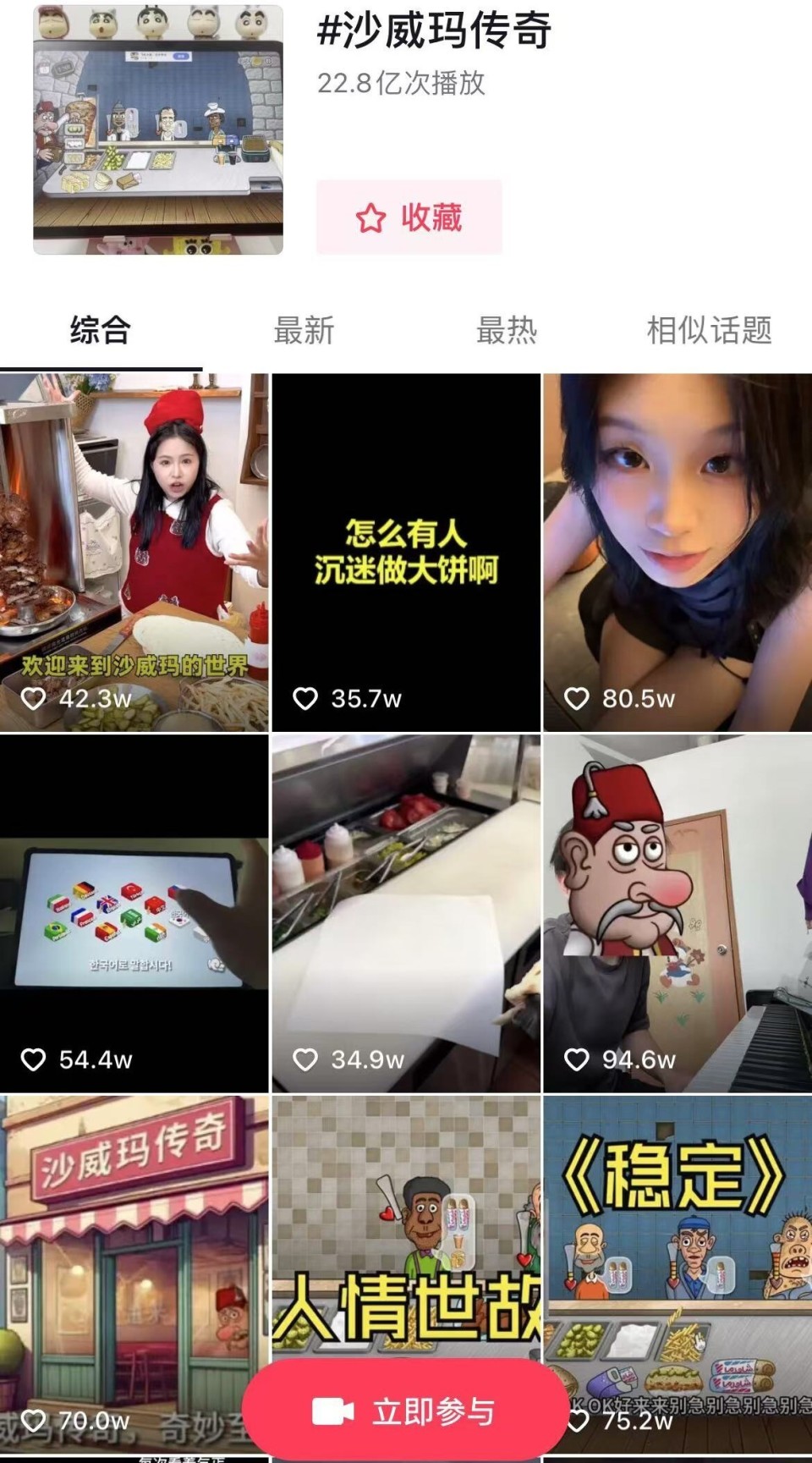
Task: Open the video titled 怎么有人沉迷做大饼啊
Action: click(x=404, y=546)
